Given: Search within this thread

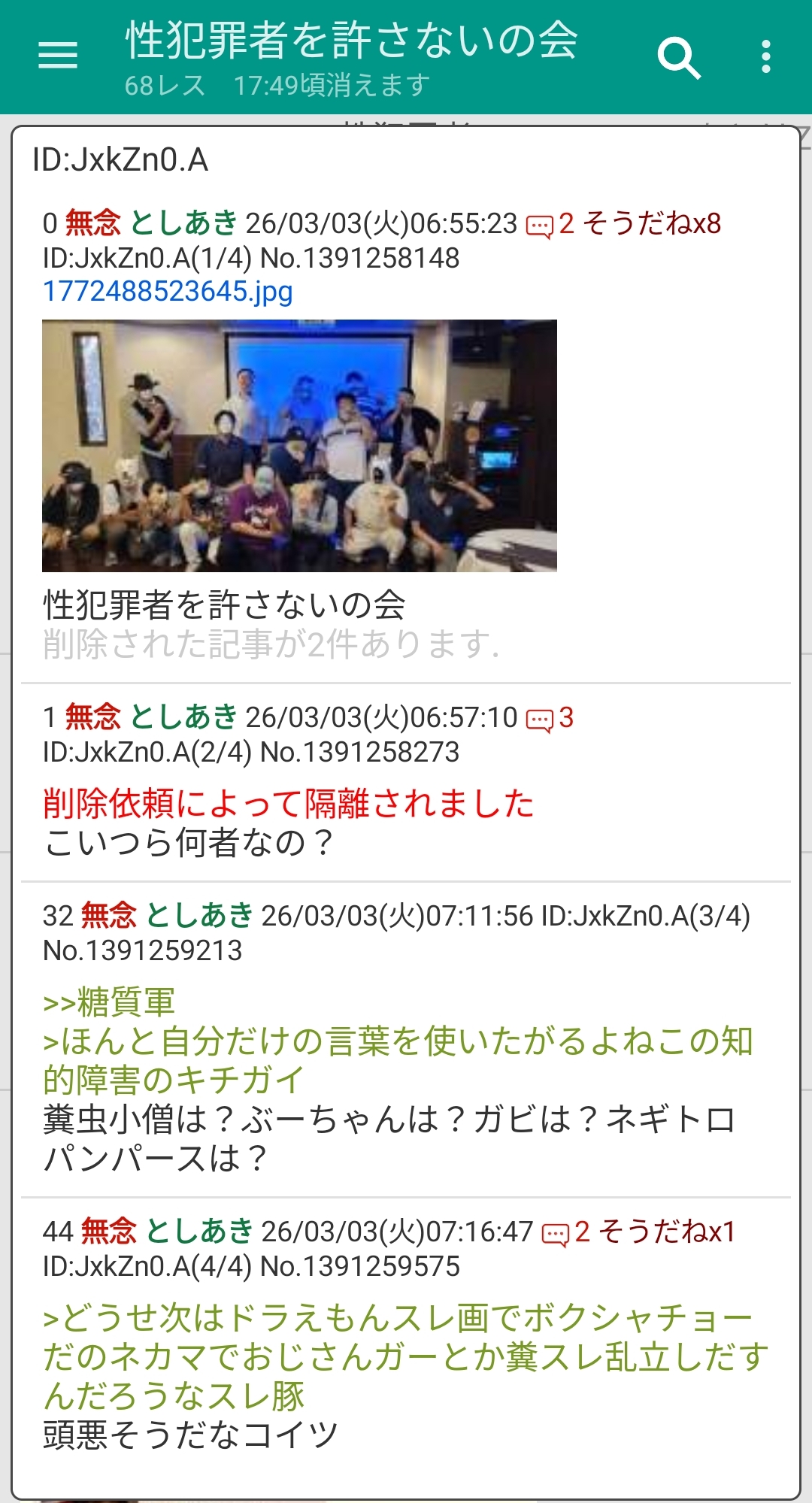Looking at the screenshot, I should tap(678, 57).
